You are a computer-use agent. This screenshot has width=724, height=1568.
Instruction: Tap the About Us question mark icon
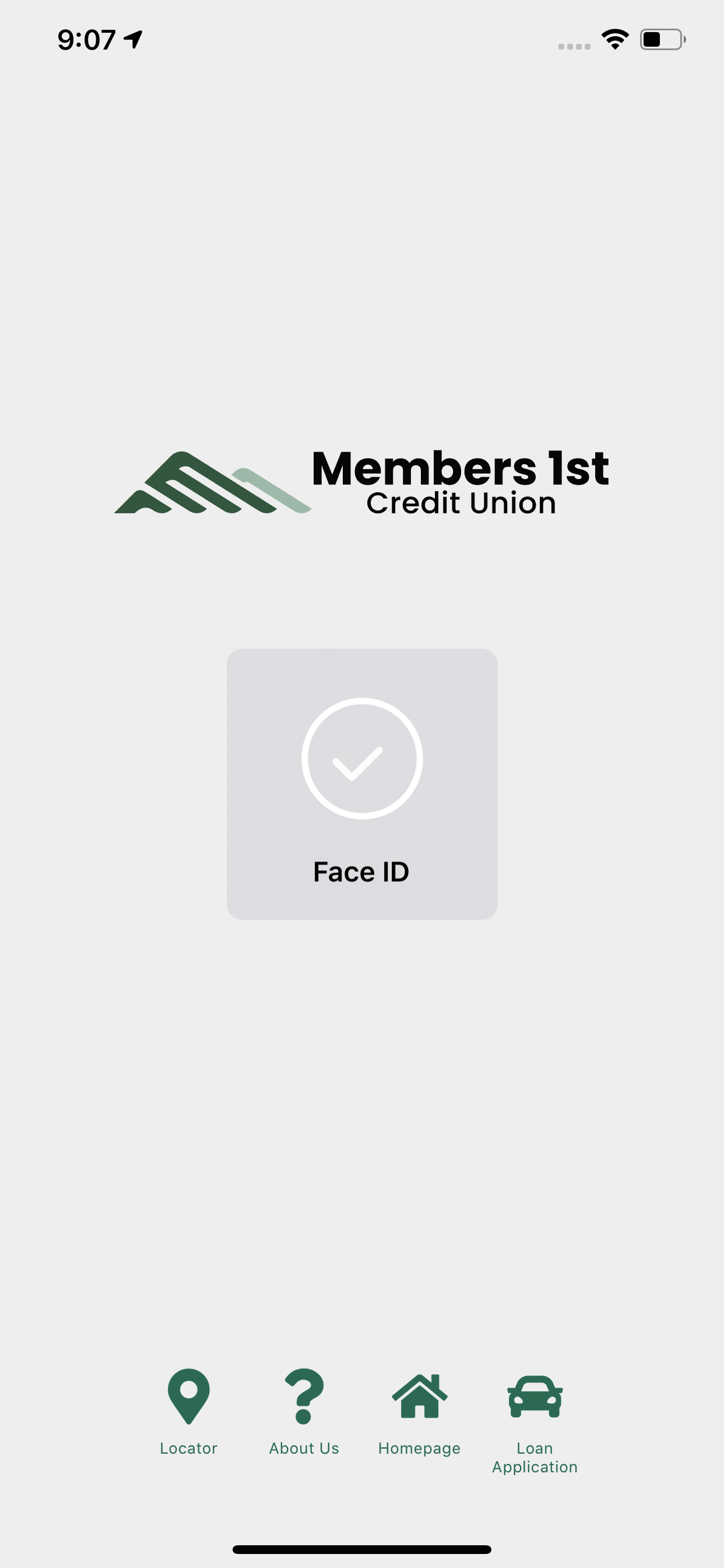coord(304,1395)
